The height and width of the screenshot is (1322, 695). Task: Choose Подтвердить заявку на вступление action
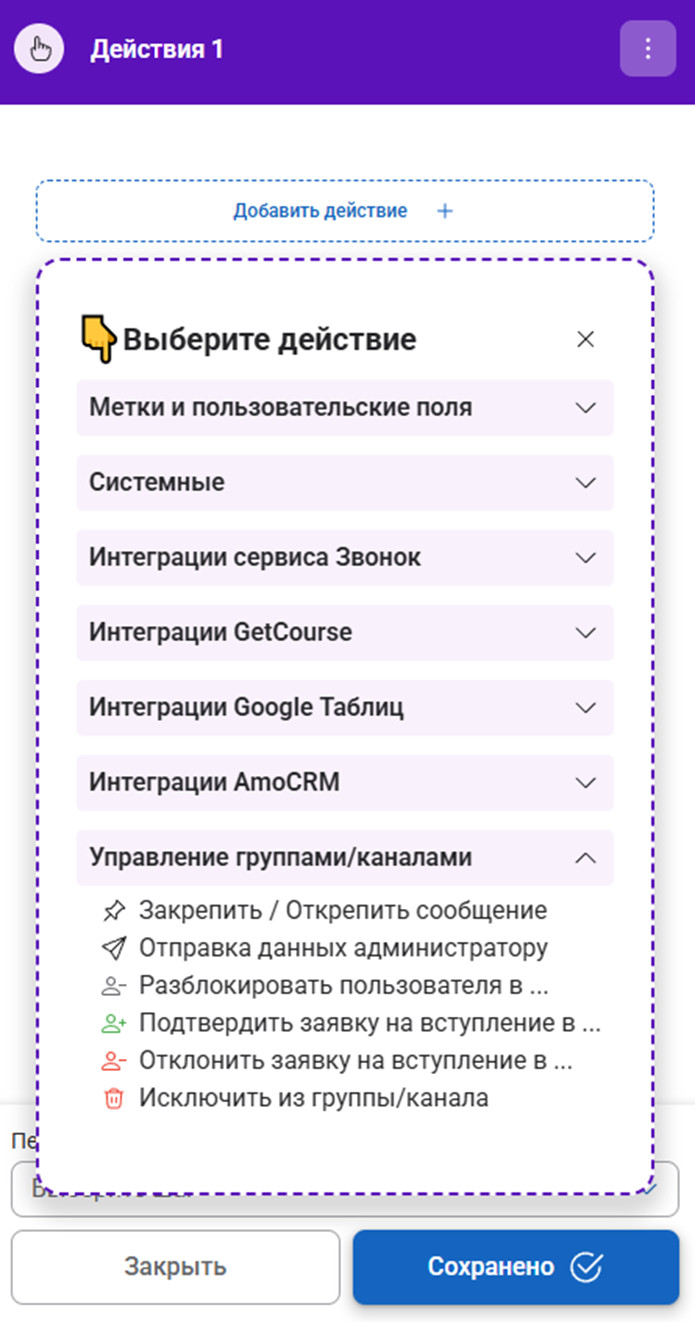[368, 1023]
